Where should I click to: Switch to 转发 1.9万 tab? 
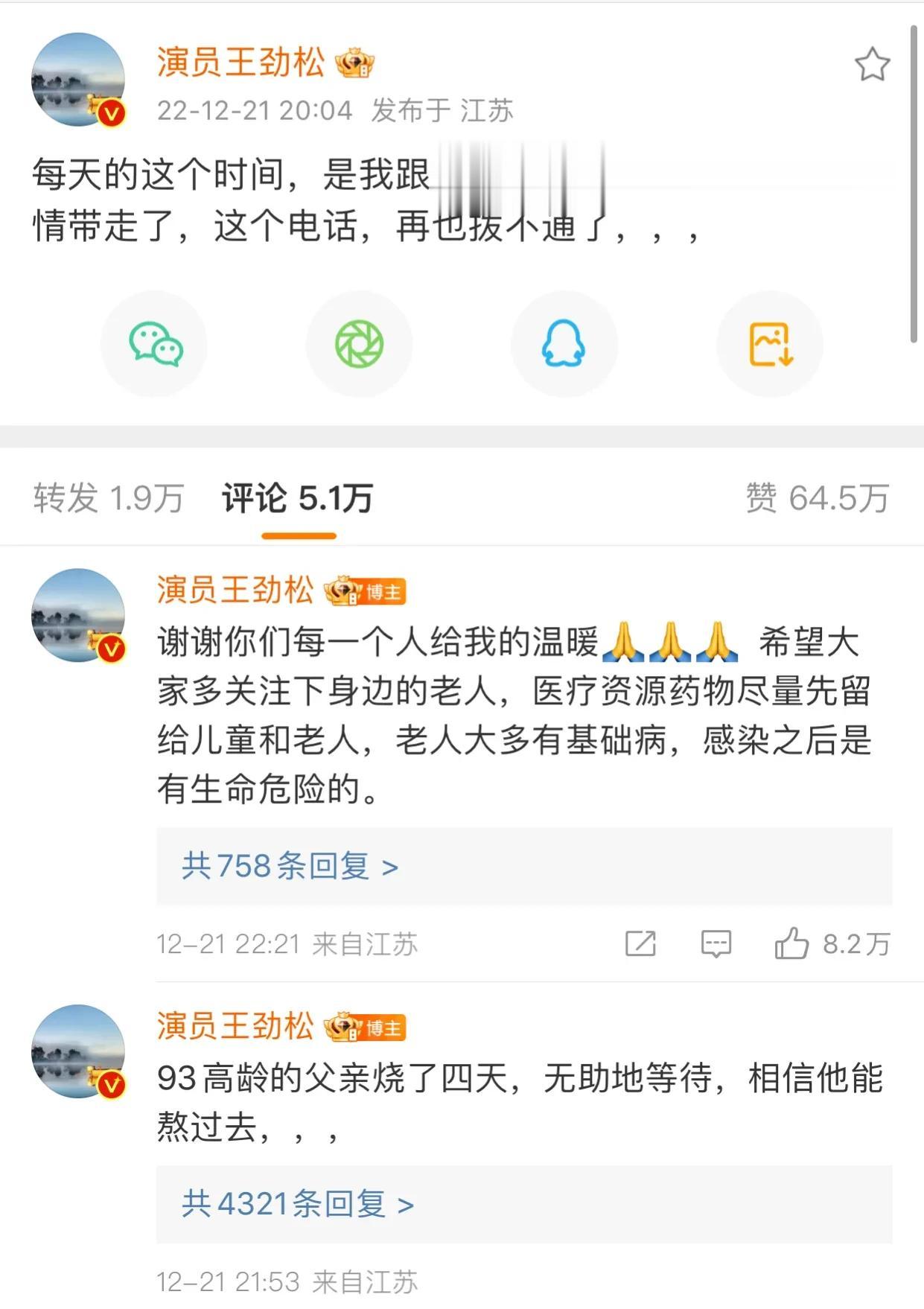(109, 498)
